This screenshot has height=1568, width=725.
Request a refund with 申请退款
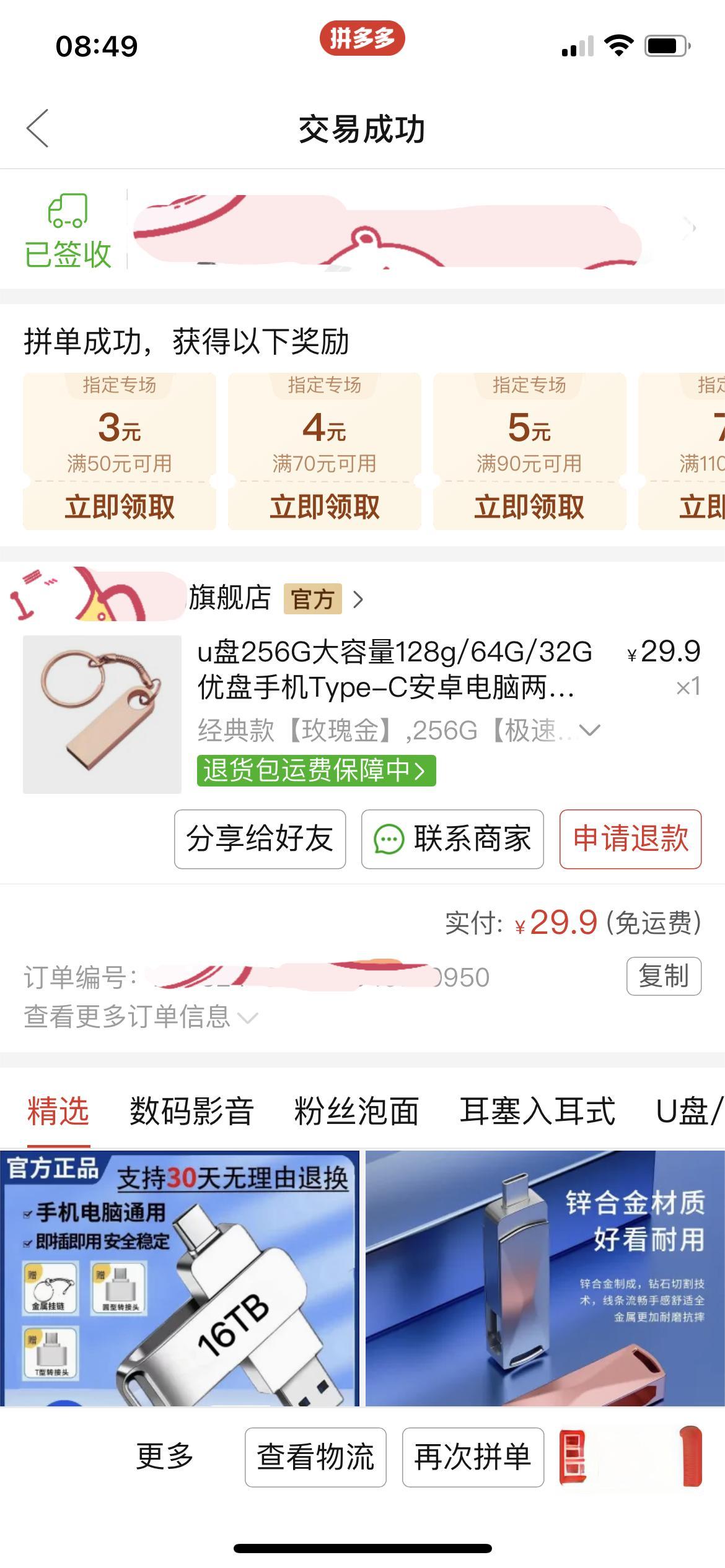click(x=630, y=839)
